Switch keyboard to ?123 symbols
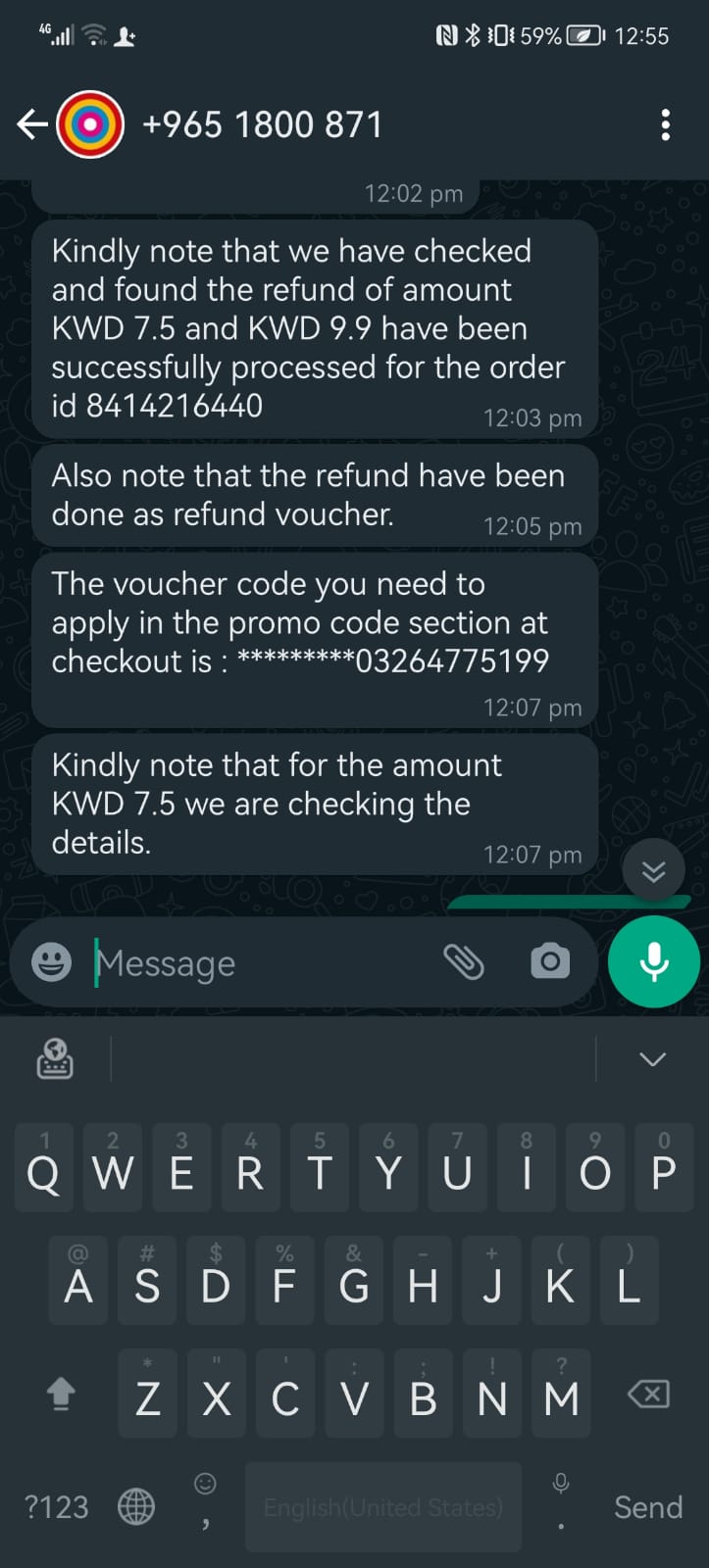 pyautogui.click(x=56, y=1506)
